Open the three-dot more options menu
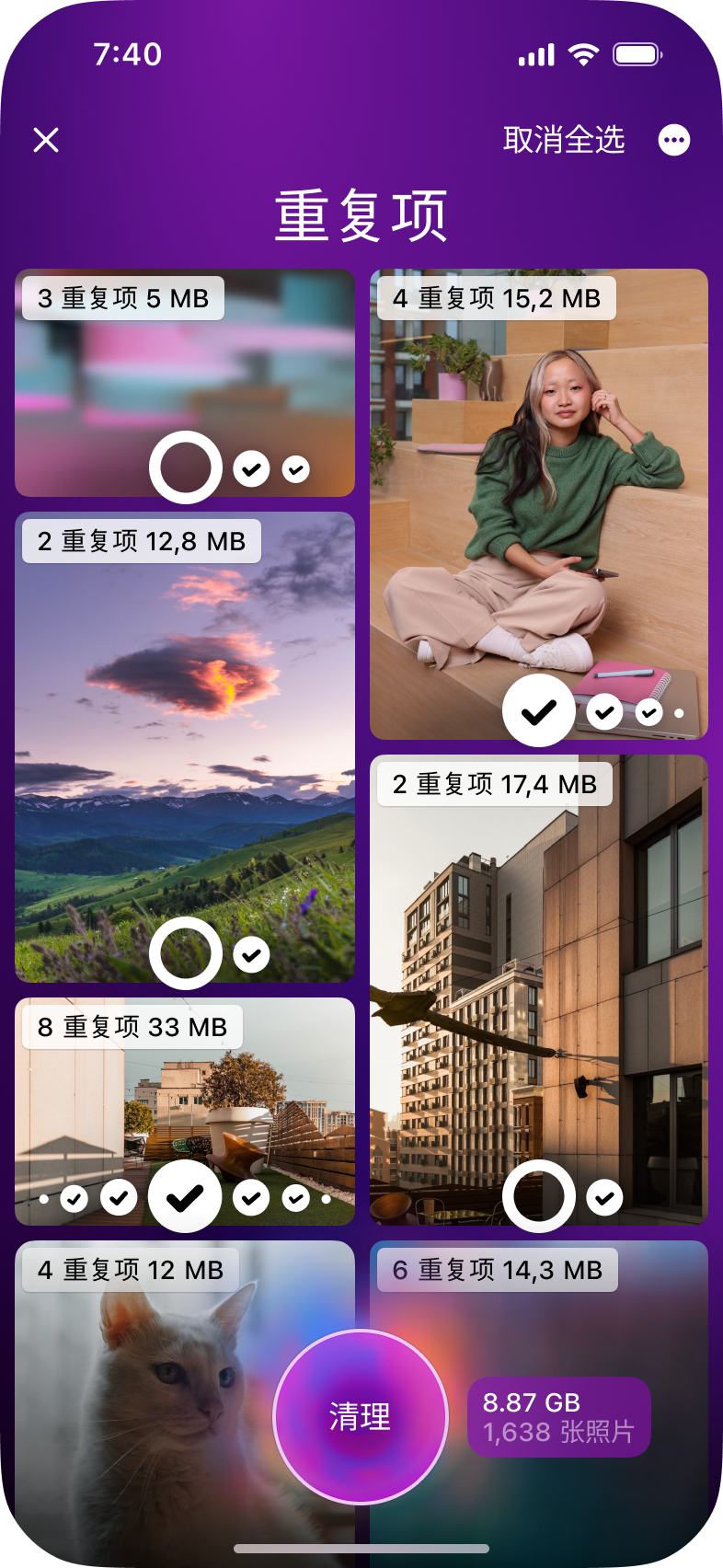 click(674, 140)
